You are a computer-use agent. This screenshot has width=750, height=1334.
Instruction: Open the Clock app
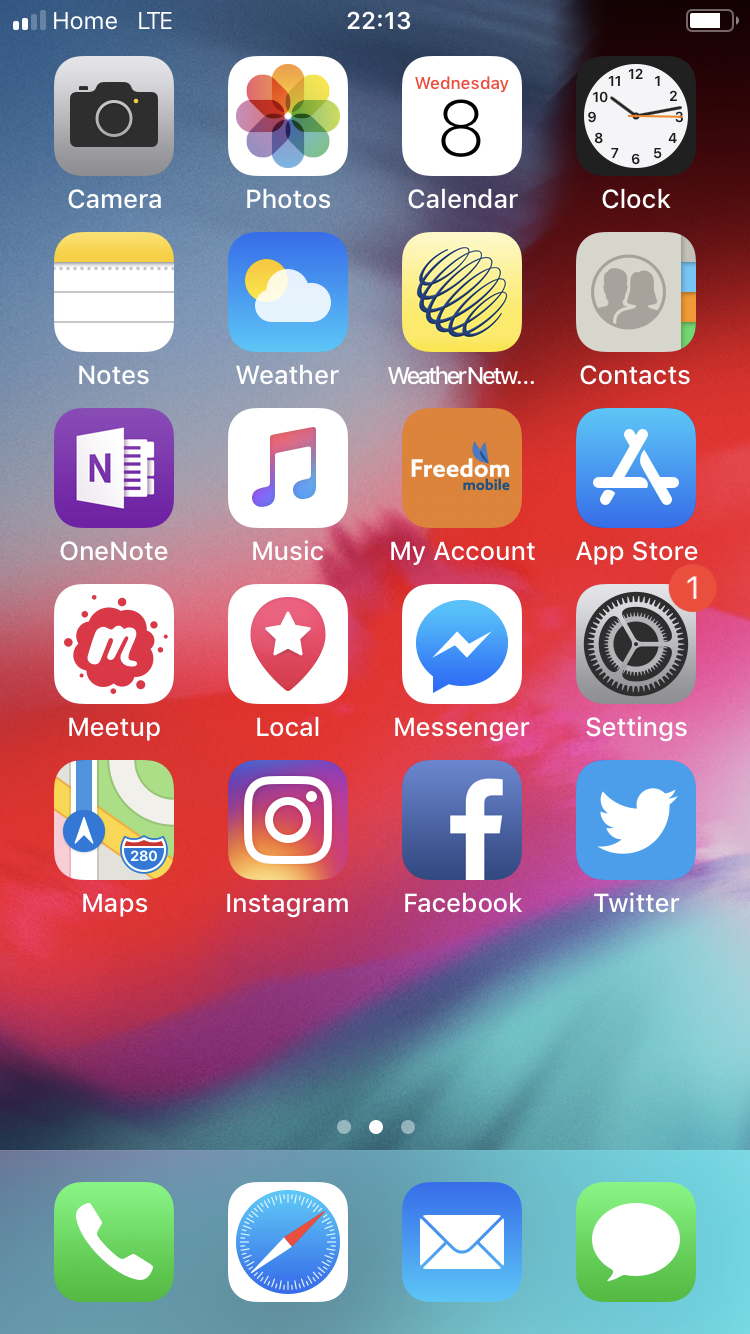coord(636,116)
